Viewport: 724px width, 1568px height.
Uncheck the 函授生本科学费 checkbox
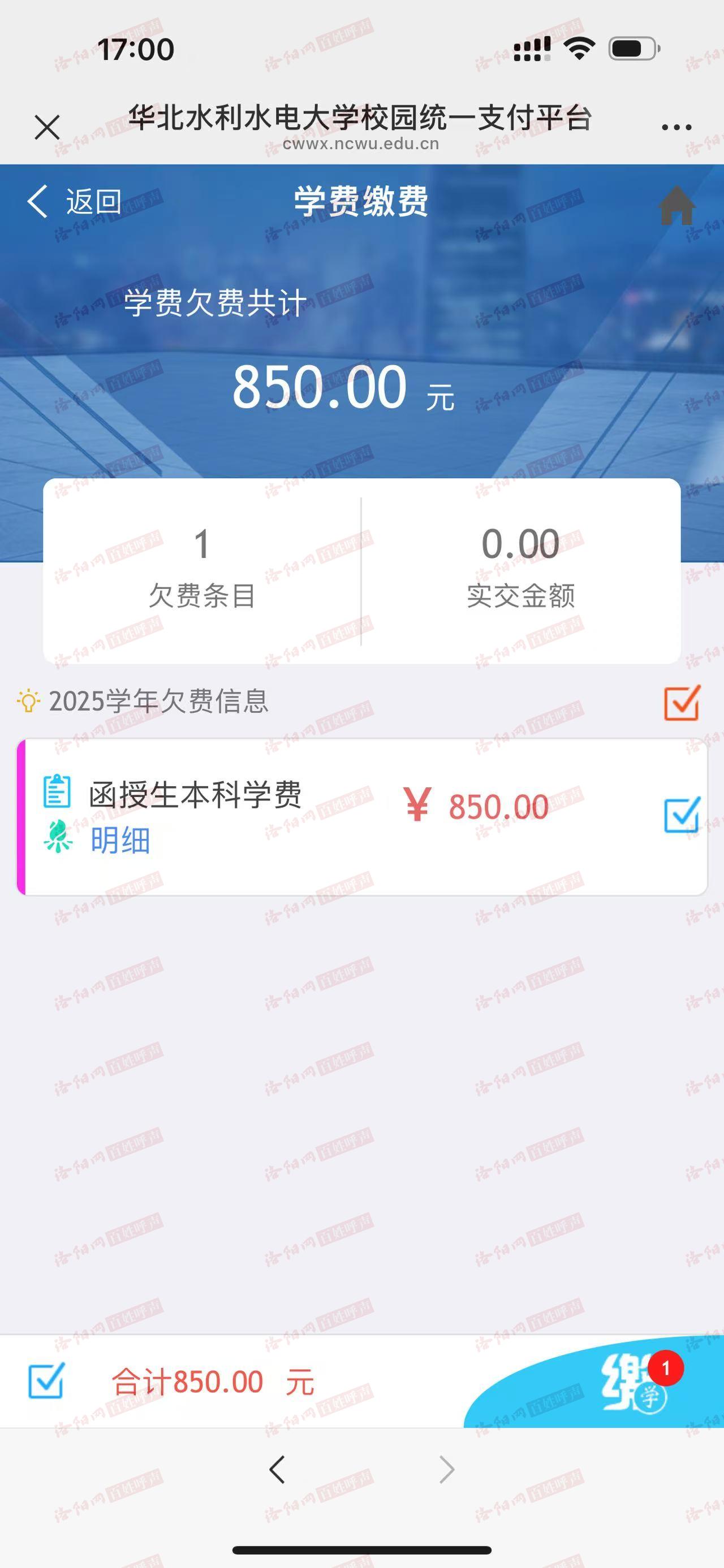point(682,815)
